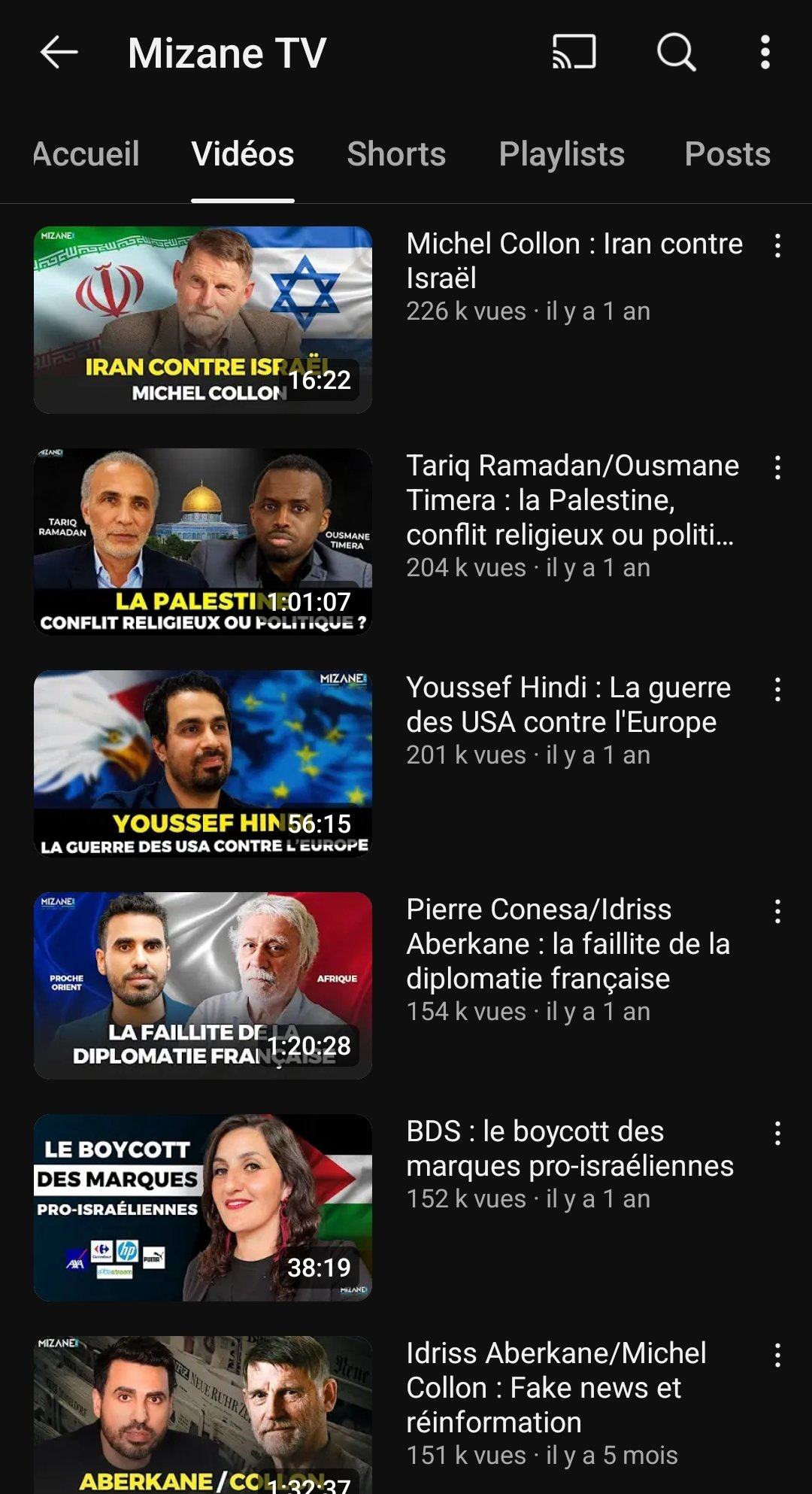Open options for faillite de la diplomatie video
The image size is (812, 1494).
click(777, 912)
